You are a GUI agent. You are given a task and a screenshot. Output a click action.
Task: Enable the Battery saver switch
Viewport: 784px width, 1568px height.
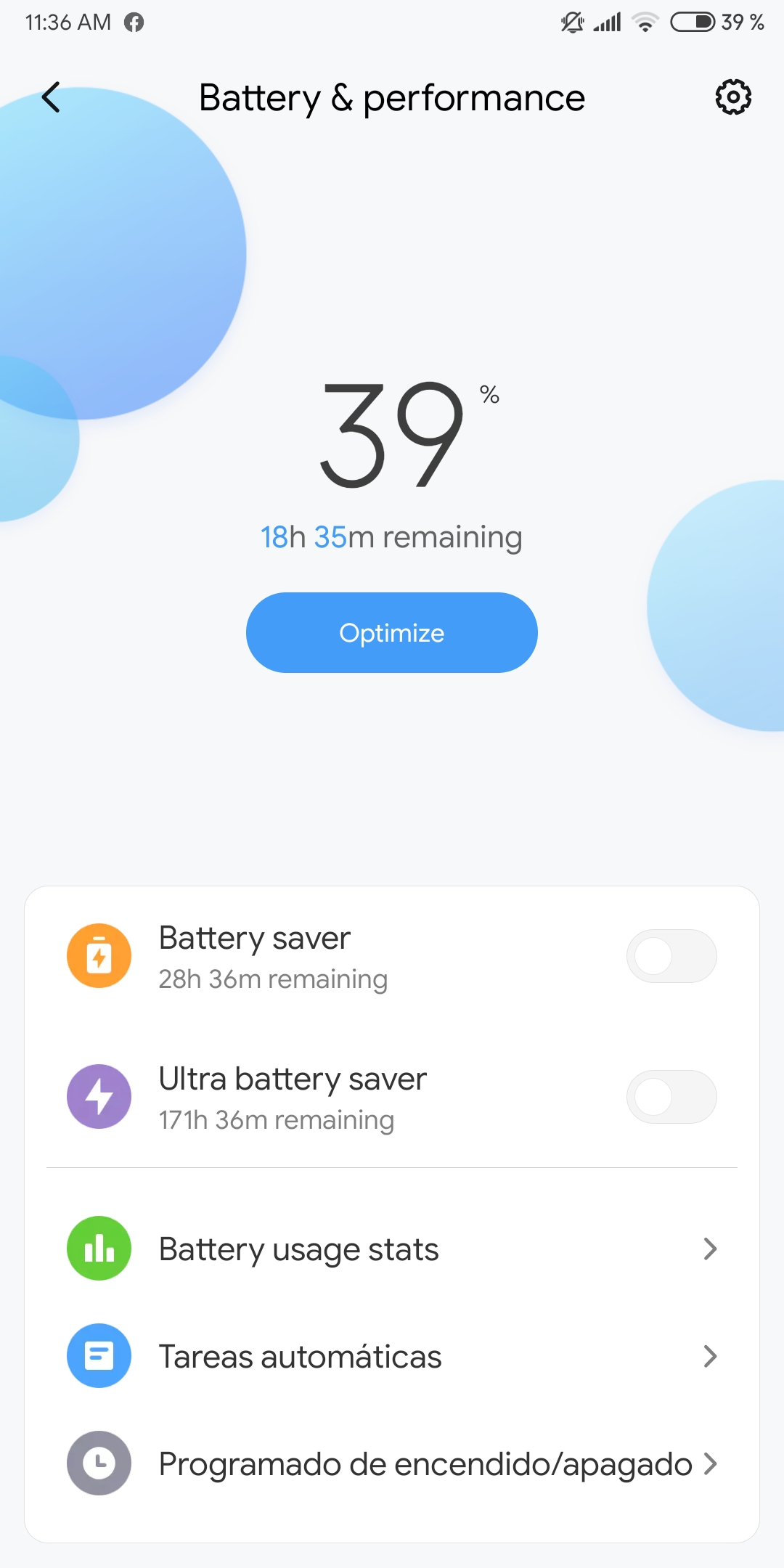point(671,957)
